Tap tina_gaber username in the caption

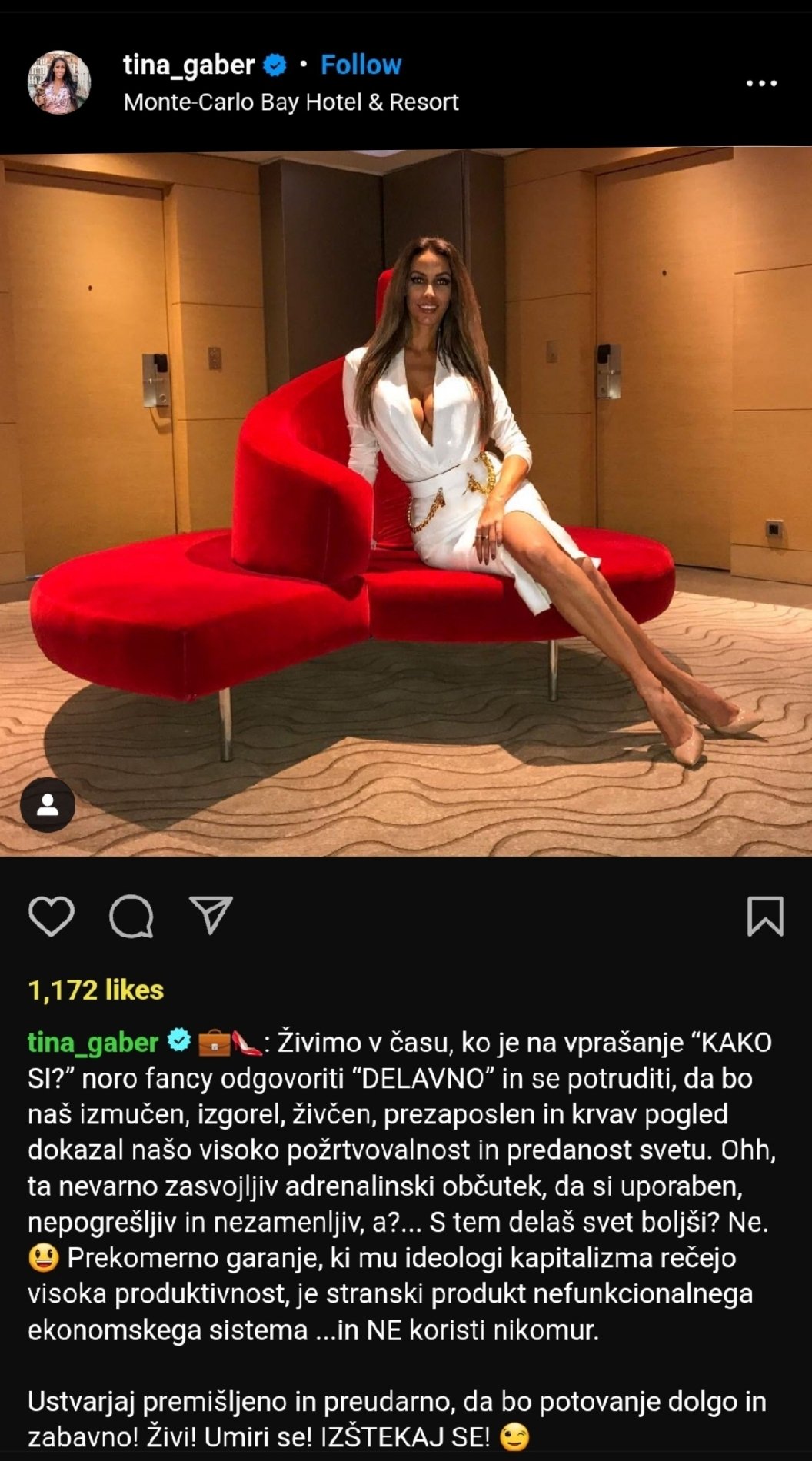click(92, 1042)
